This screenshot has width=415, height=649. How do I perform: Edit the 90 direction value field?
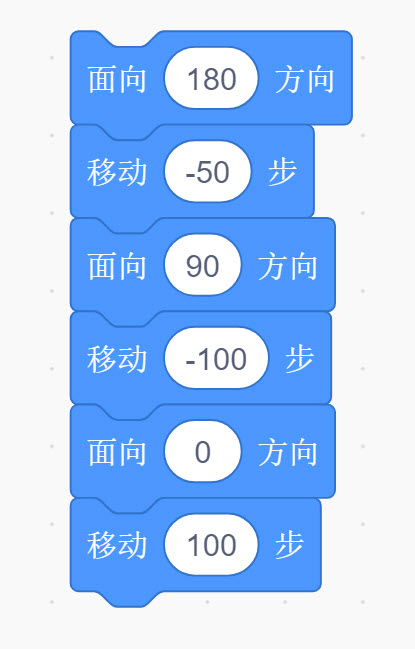point(202,265)
